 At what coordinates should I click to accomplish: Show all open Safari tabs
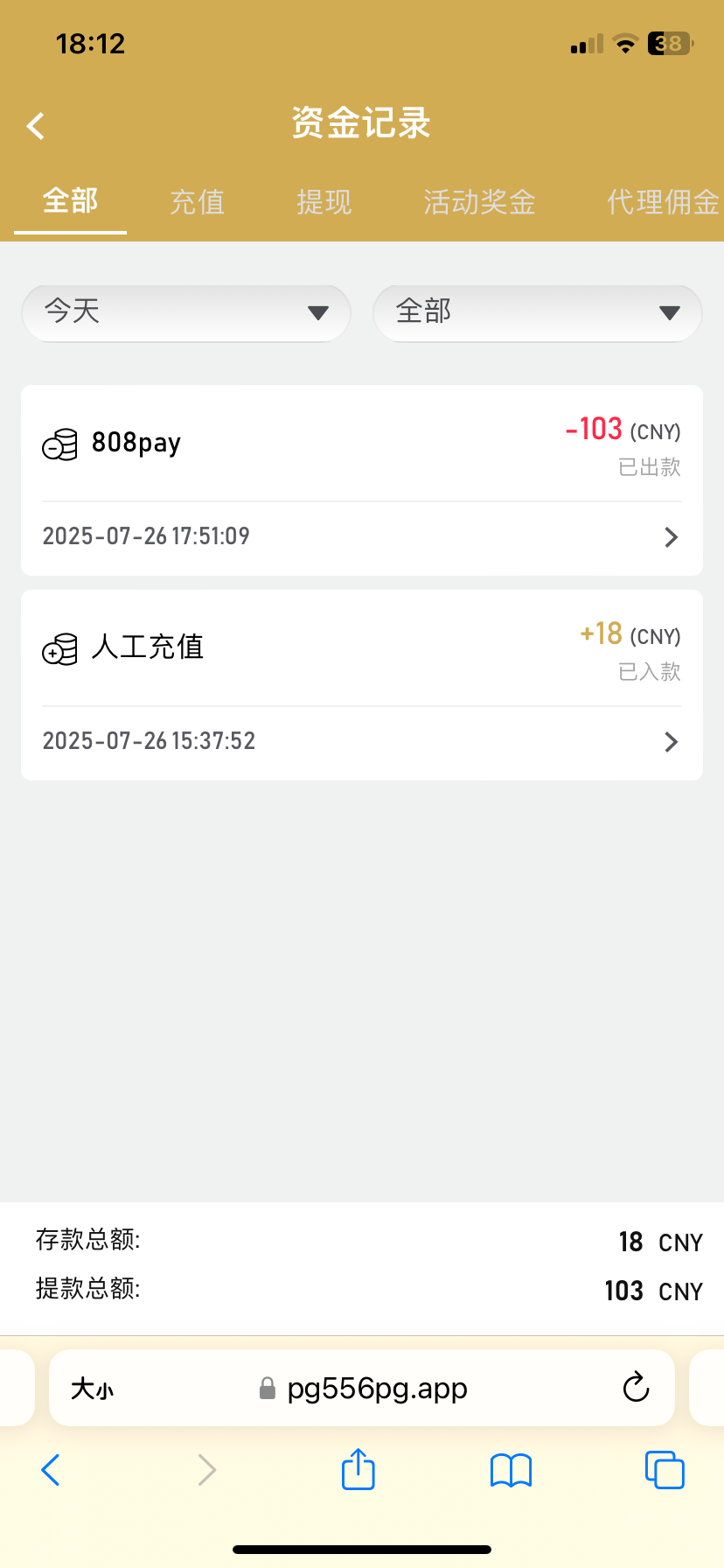pyautogui.click(x=665, y=1470)
